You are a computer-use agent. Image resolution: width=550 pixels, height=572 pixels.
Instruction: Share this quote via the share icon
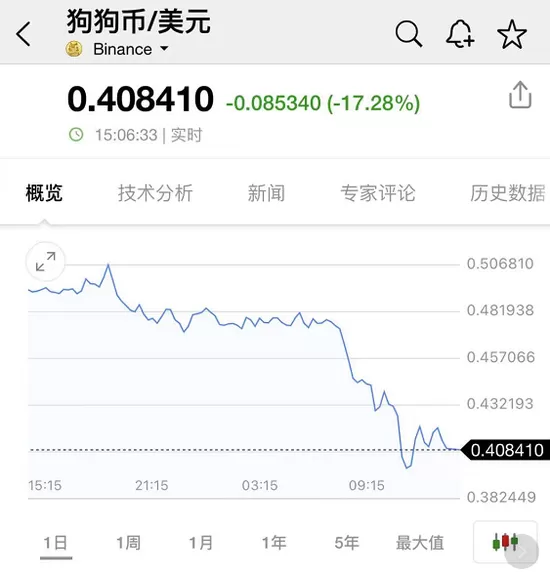(x=520, y=95)
